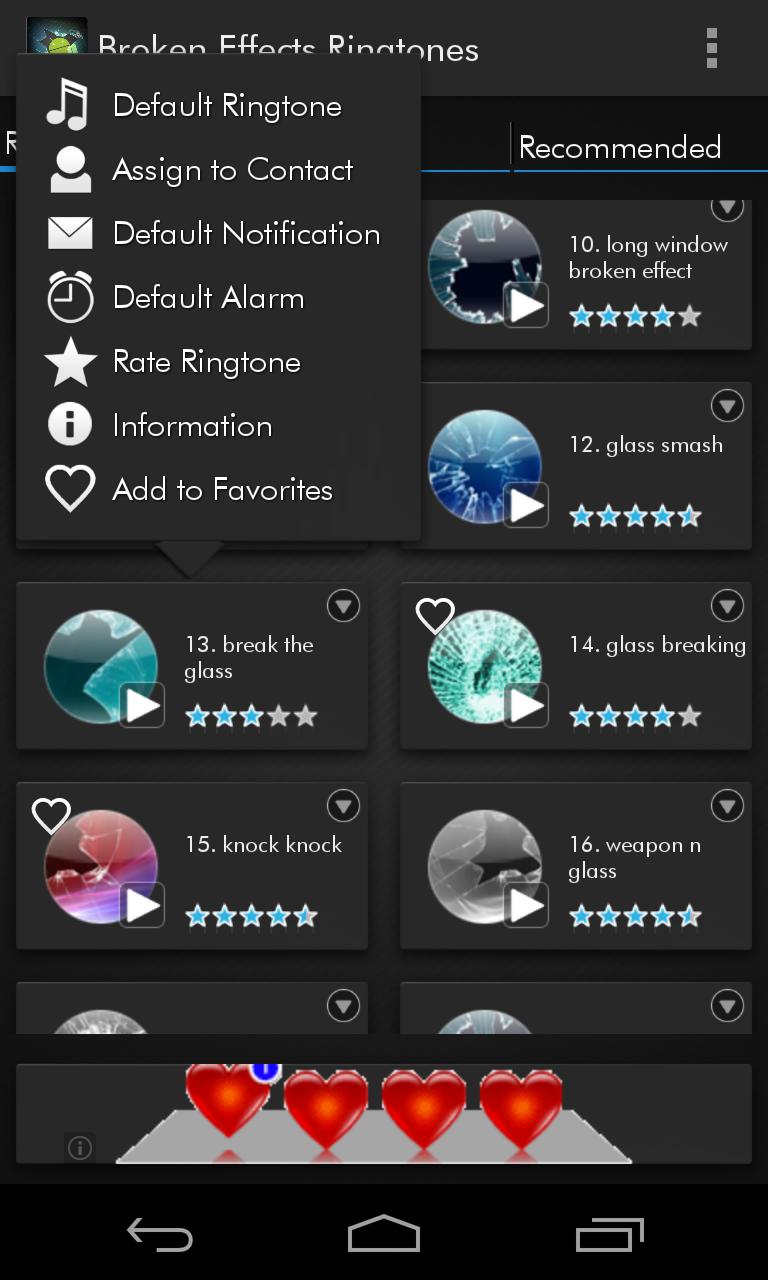768x1280 pixels.
Task: Choose Assign to Contact option
Action: pos(232,170)
